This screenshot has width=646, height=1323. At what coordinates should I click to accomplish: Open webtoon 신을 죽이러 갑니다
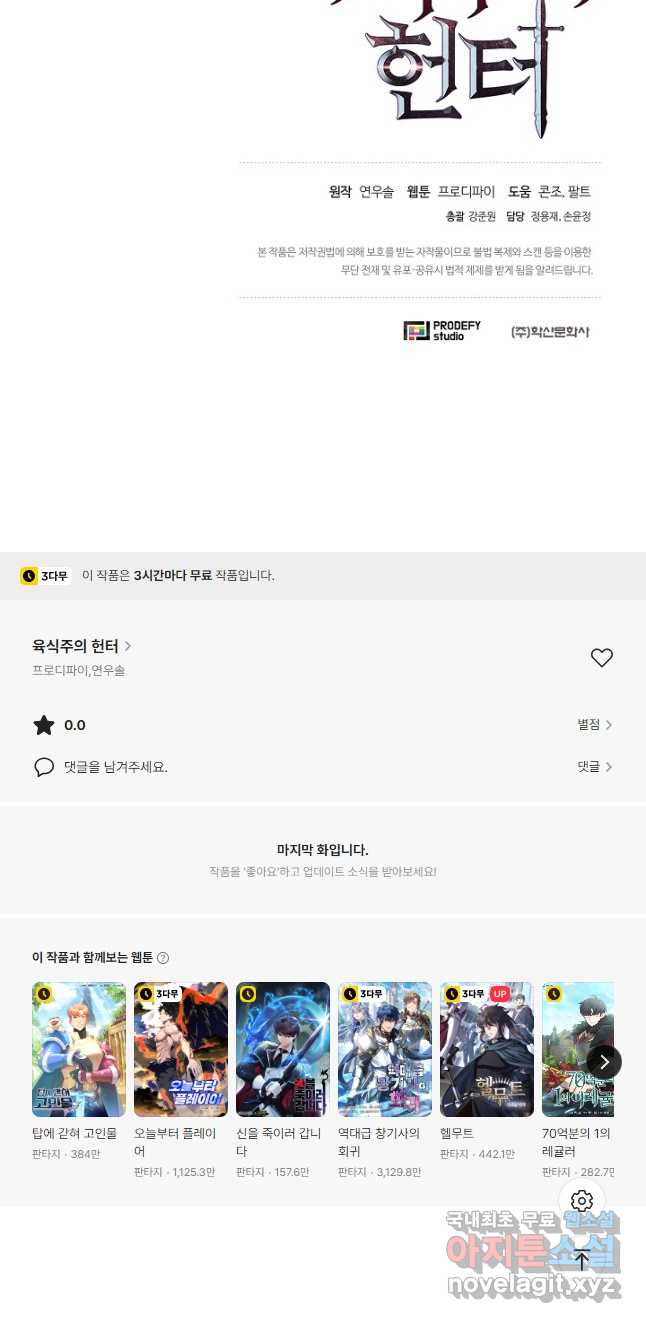(283, 1049)
